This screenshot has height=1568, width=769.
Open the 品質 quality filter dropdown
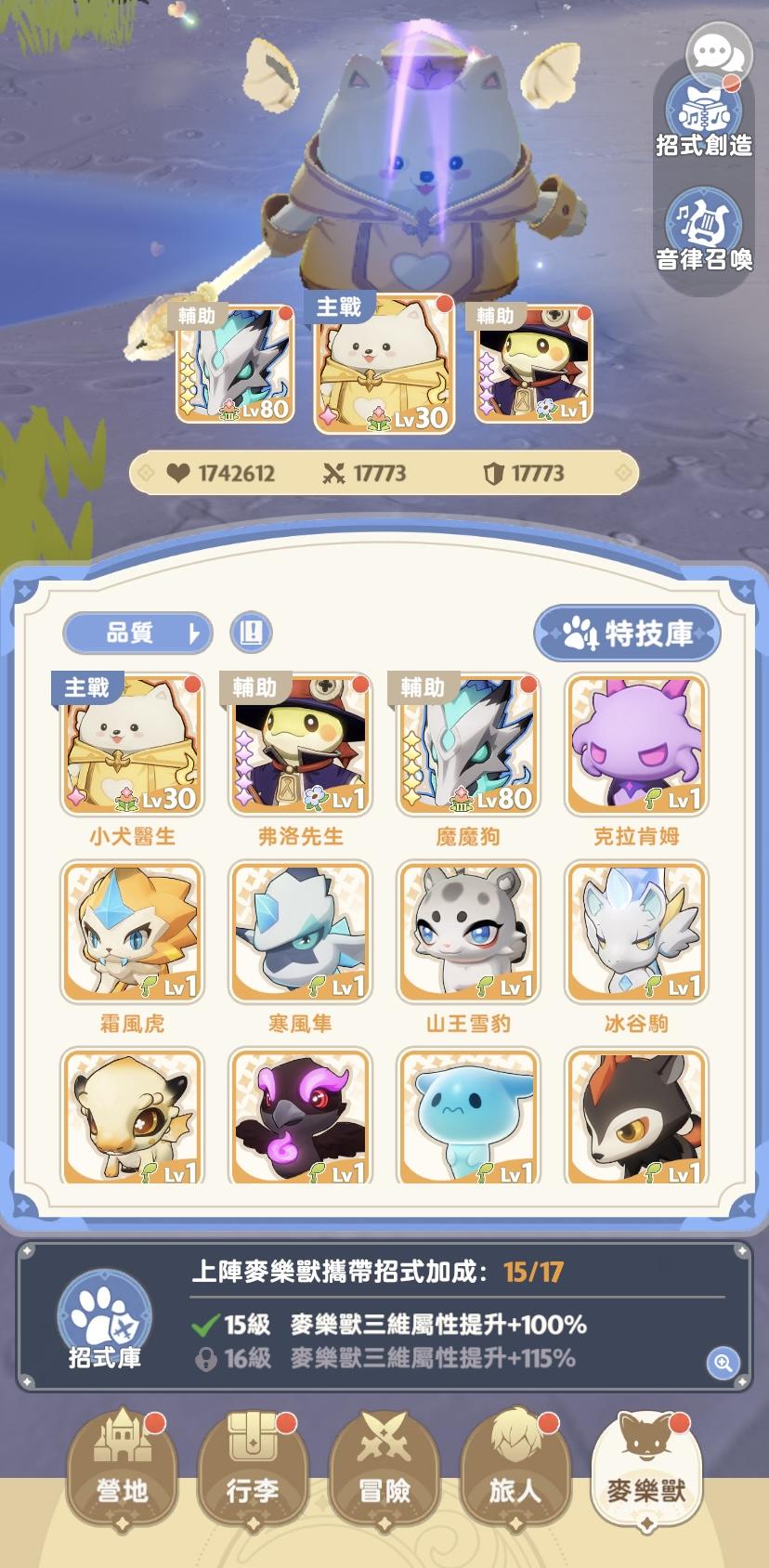coord(137,633)
